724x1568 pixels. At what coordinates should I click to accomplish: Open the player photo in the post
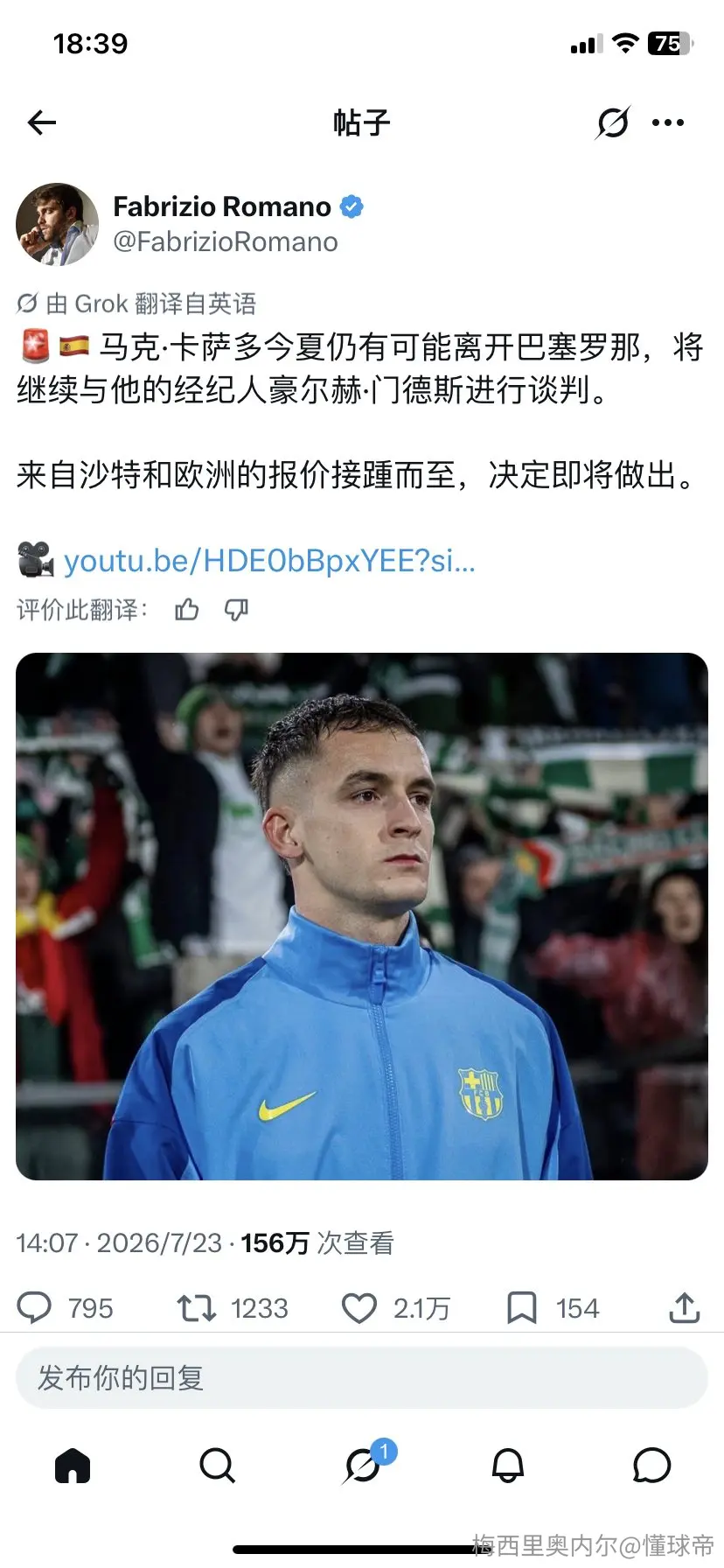tap(362, 916)
